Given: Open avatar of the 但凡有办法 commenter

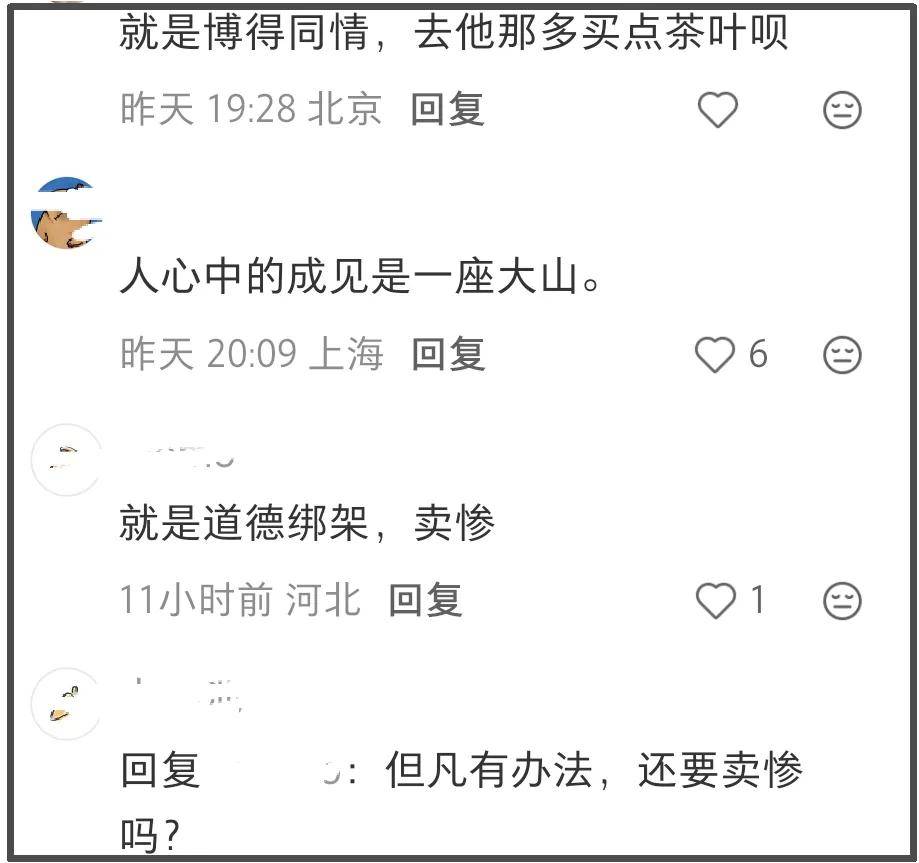Looking at the screenshot, I should point(66,704).
